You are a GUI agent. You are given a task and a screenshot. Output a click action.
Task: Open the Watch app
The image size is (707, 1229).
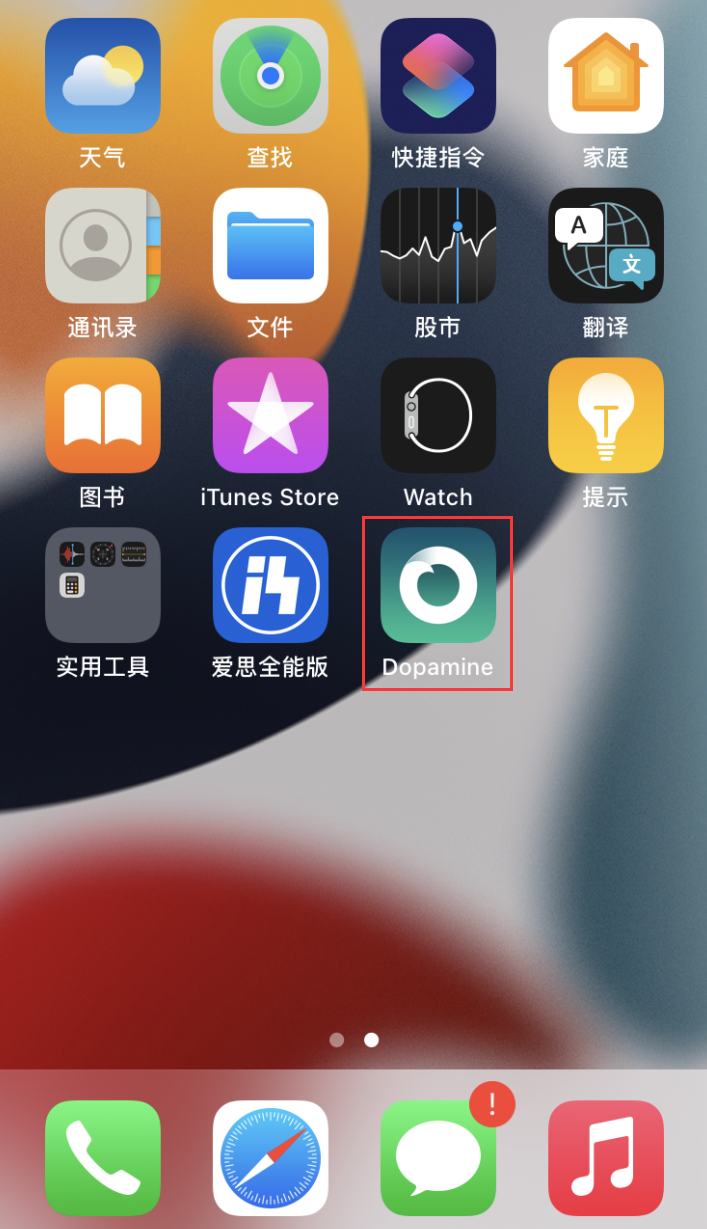pos(438,416)
